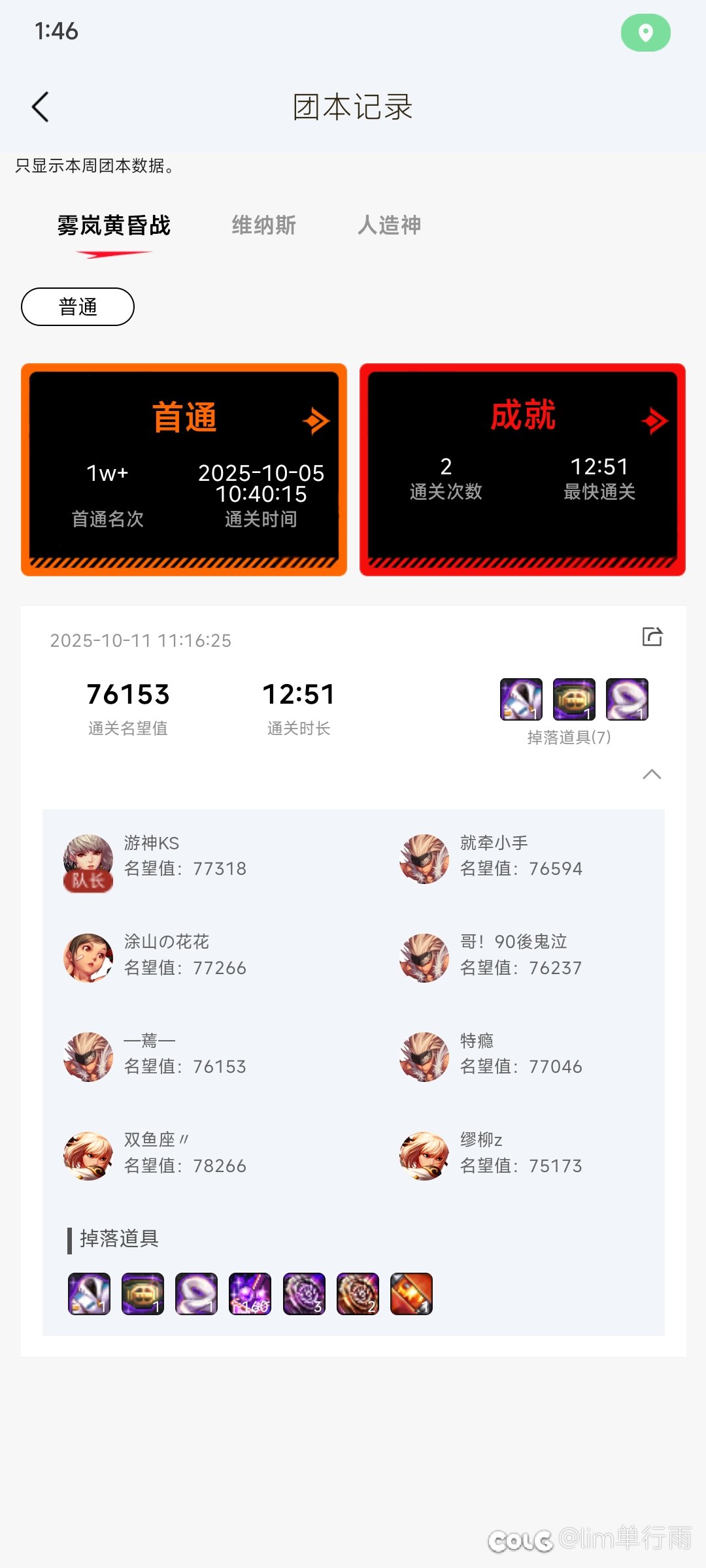Viewport: 706px width, 1568px height.
Task: Go back from 团本记录 page
Action: tap(41, 107)
